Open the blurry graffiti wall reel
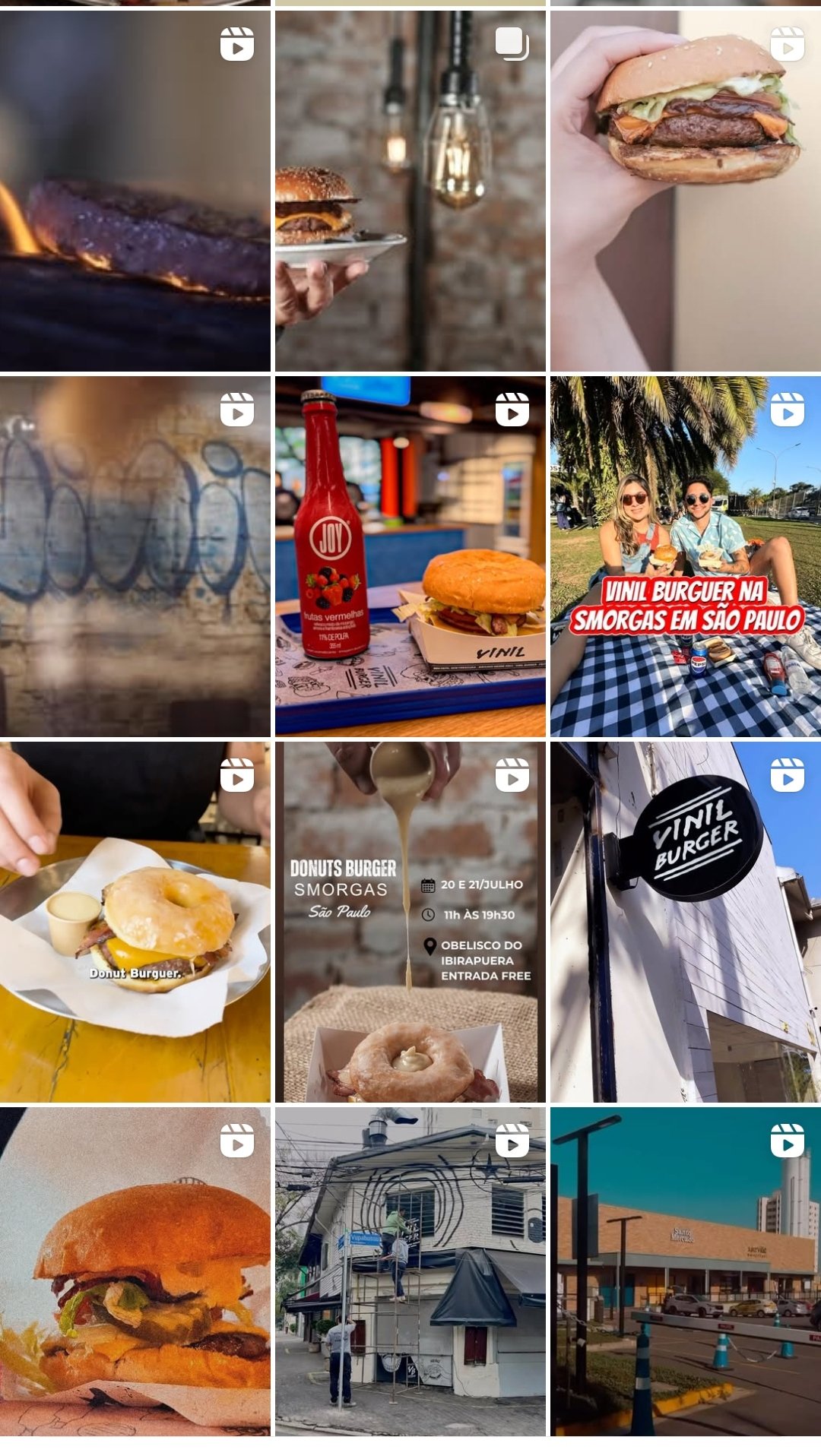The image size is (821, 1456). point(135,556)
